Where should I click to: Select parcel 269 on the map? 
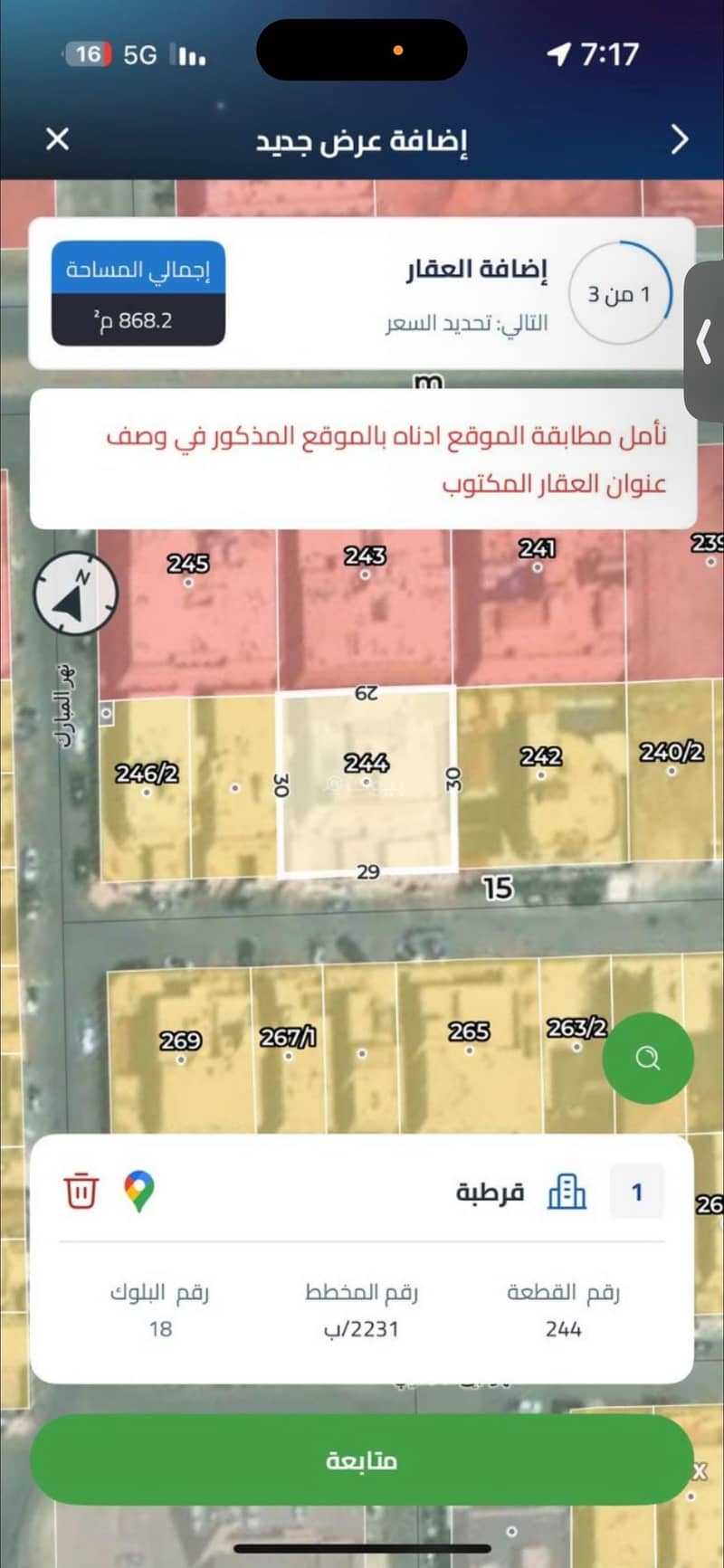(180, 1048)
